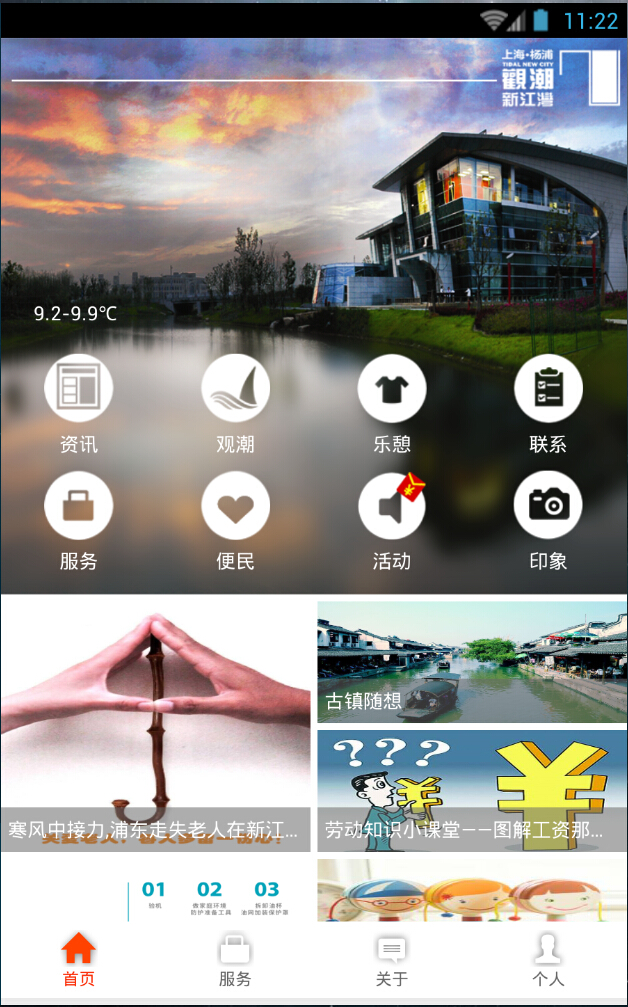Switch to the 首页 home tab

coord(79,960)
